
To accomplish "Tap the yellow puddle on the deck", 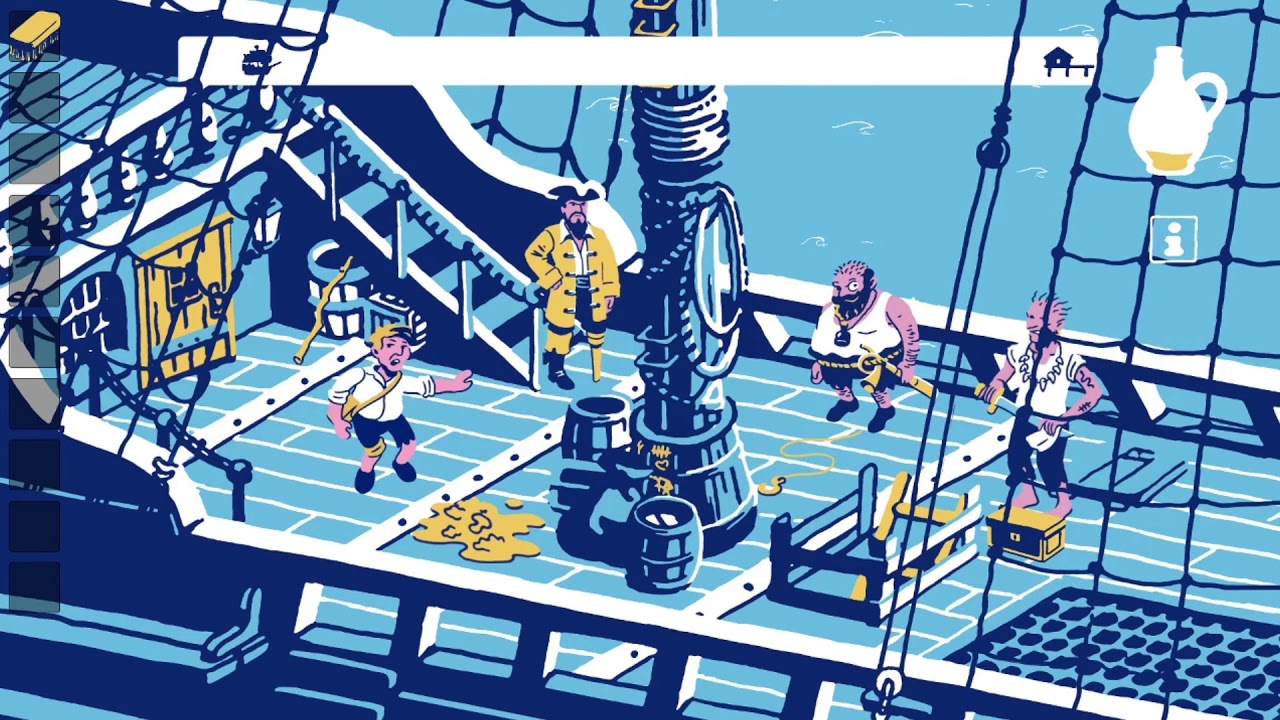I will (x=479, y=529).
